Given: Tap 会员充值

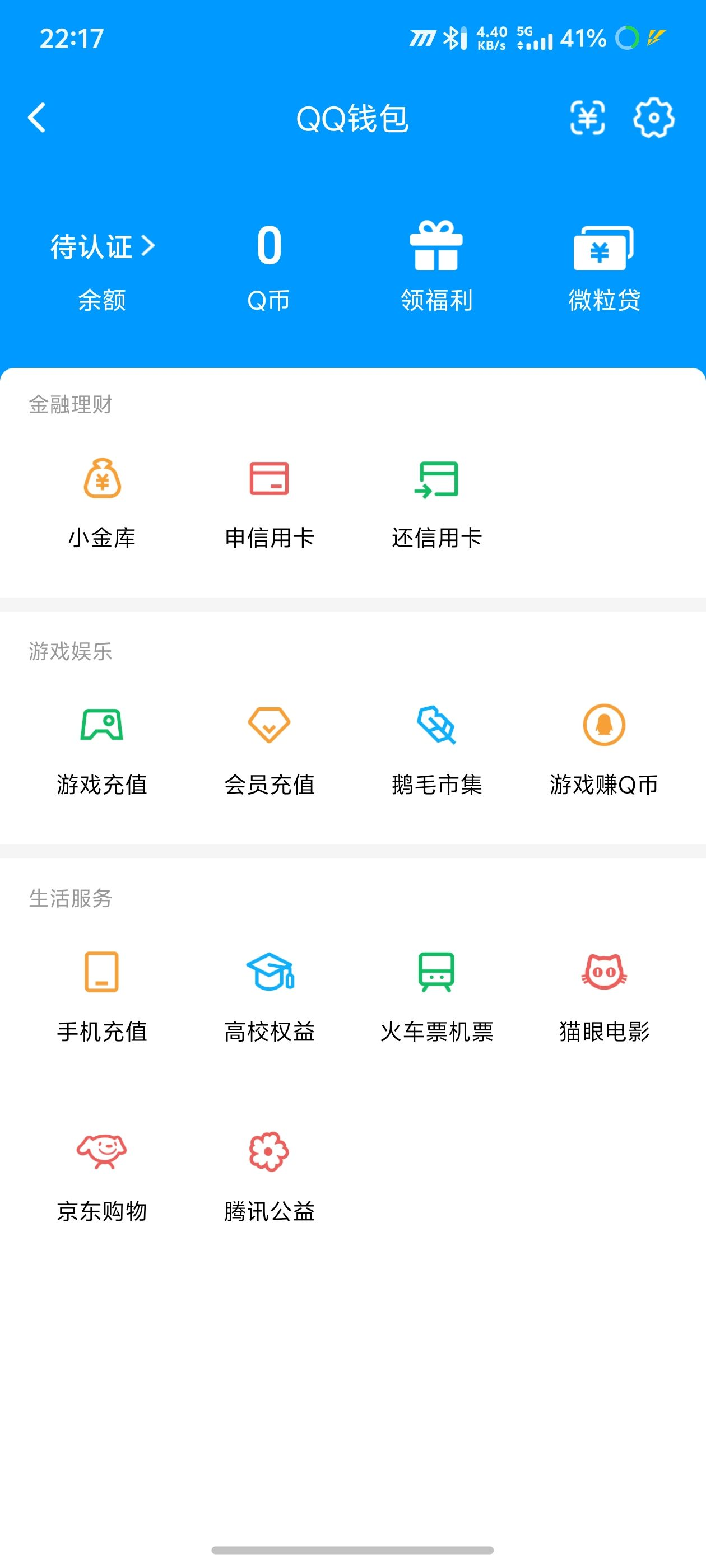Looking at the screenshot, I should [268, 749].
